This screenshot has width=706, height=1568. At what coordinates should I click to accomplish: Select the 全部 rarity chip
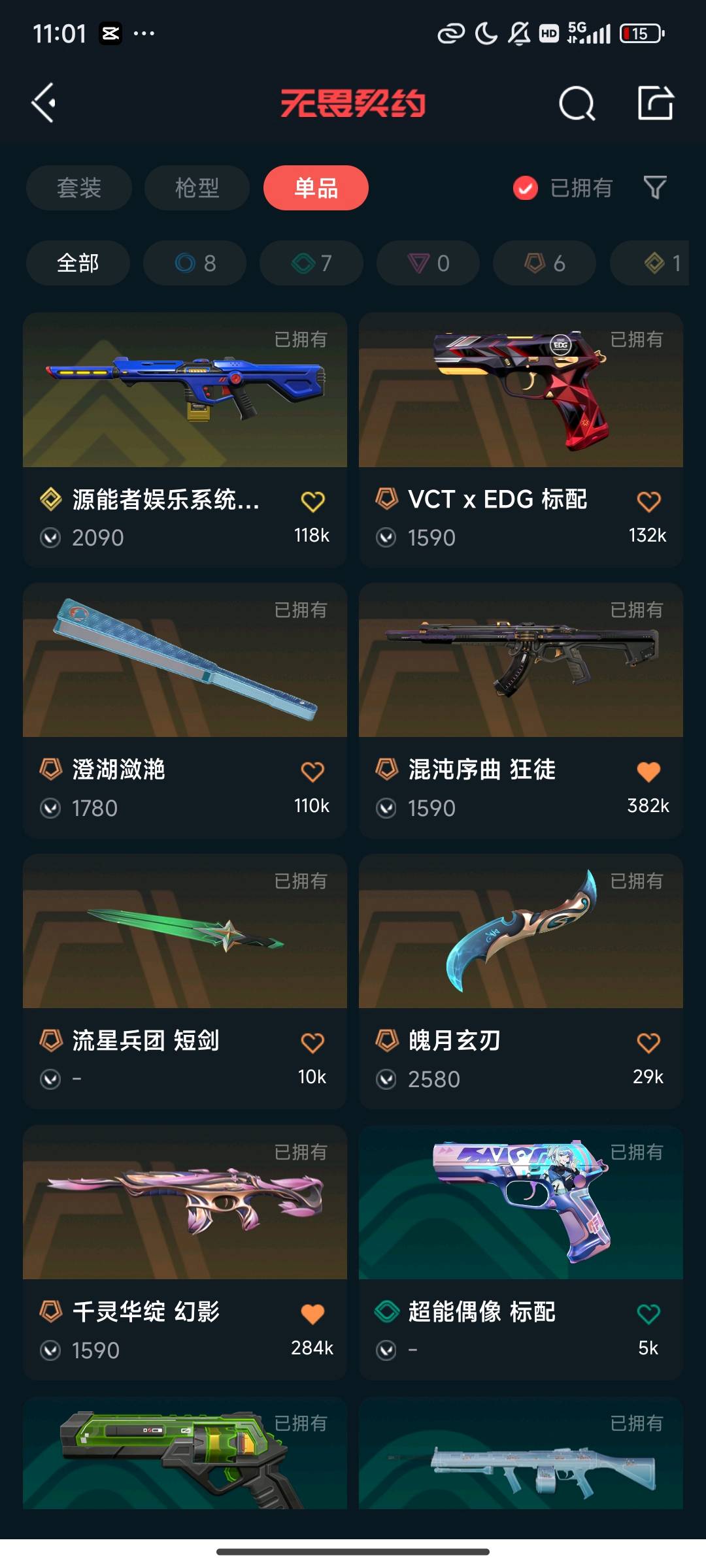coord(78,263)
